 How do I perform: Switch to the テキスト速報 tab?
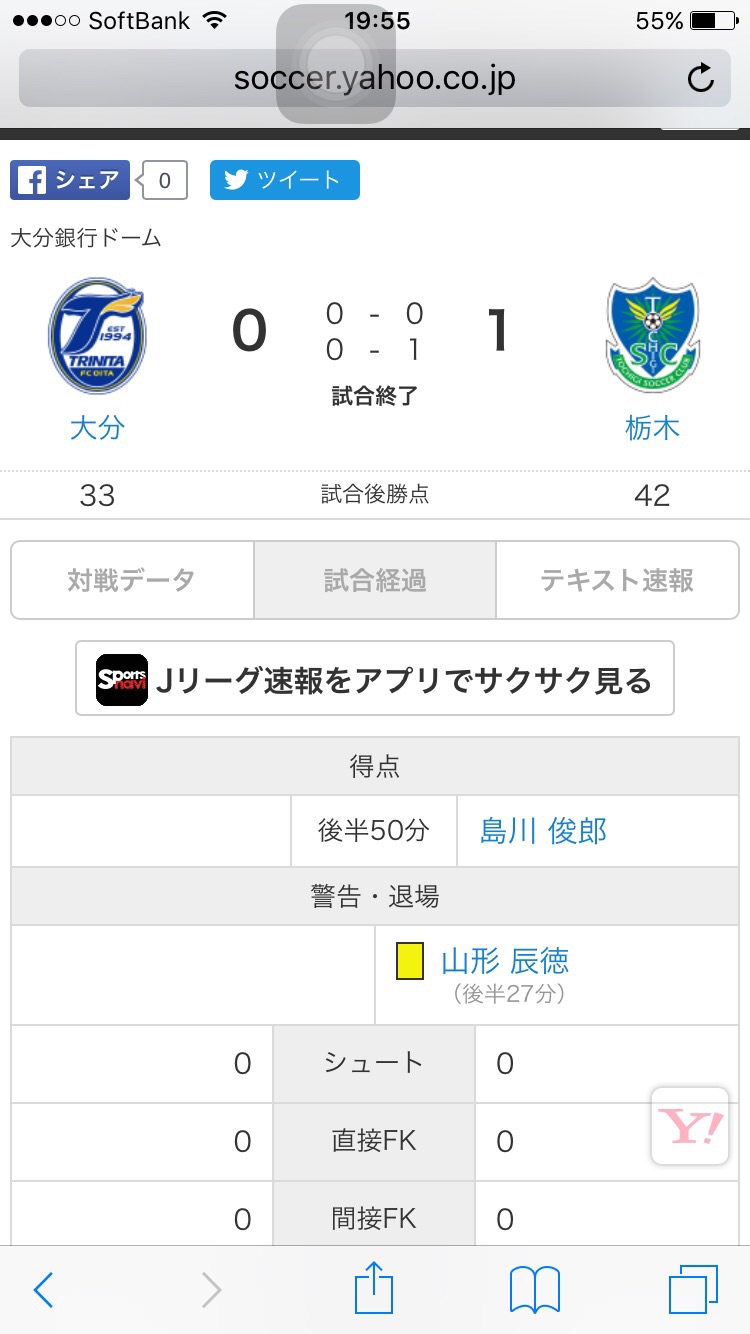tap(617, 580)
